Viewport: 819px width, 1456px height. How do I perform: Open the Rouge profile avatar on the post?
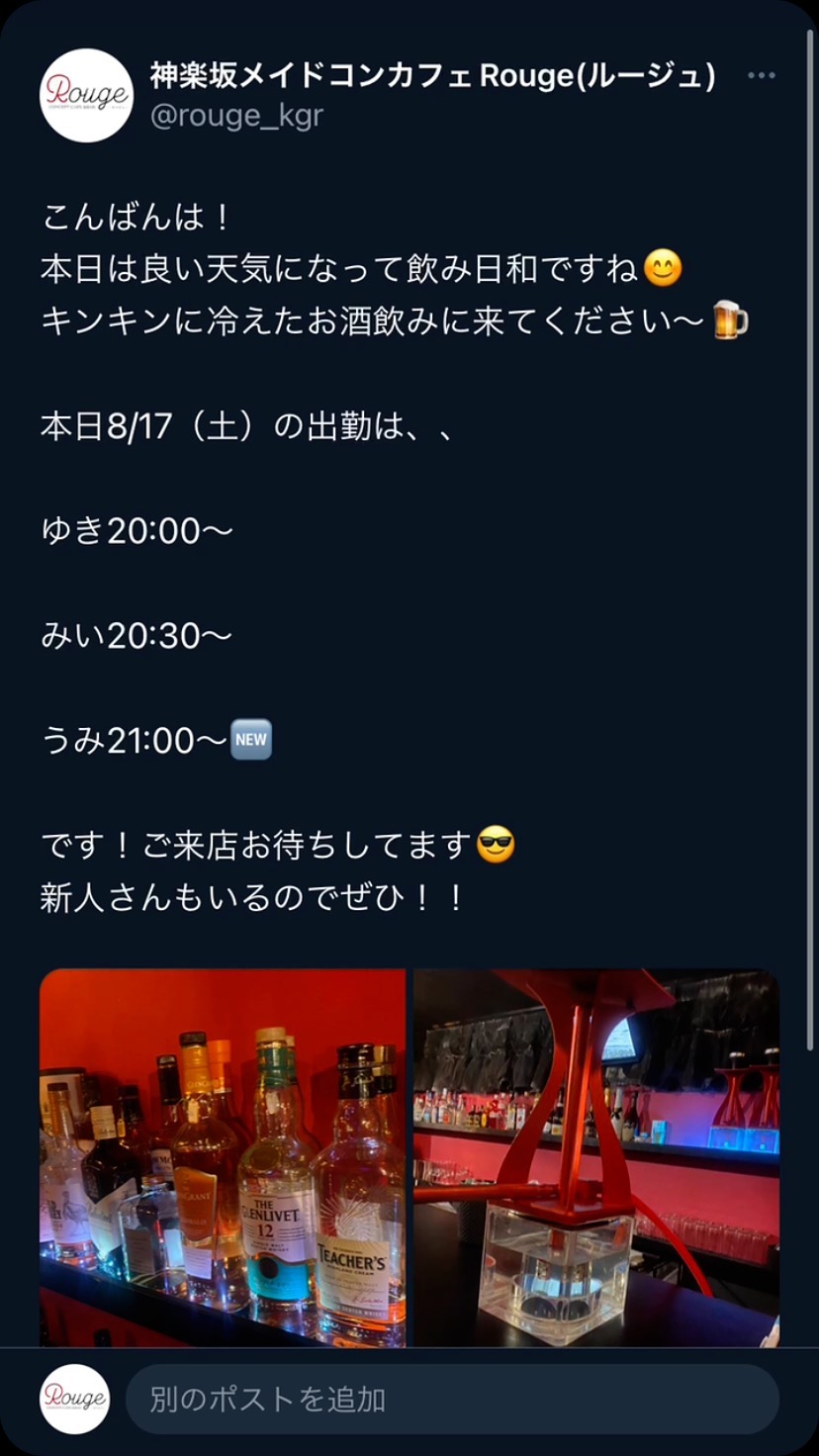pos(86,95)
